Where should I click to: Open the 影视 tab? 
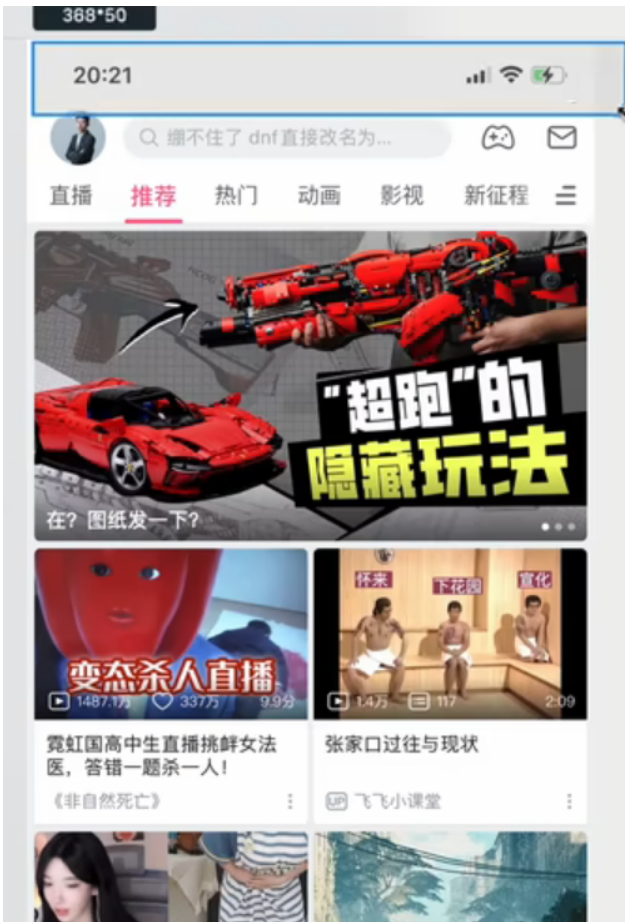click(x=402, y=196)
